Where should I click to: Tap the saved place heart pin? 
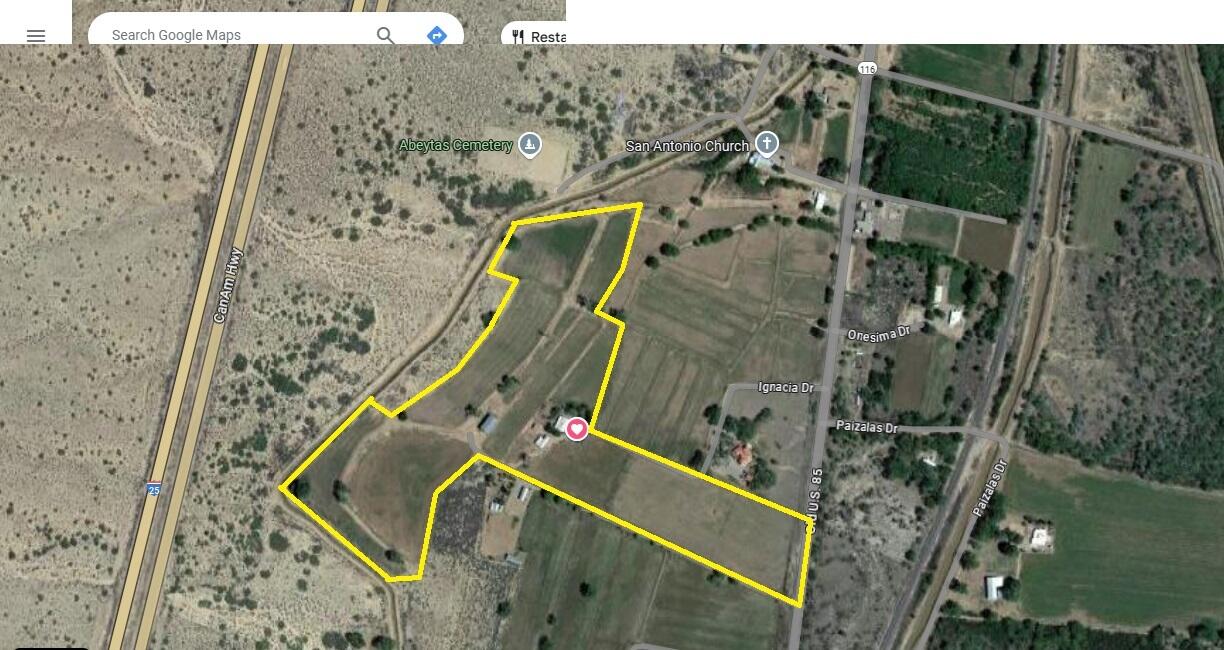[x=577, y=429]
